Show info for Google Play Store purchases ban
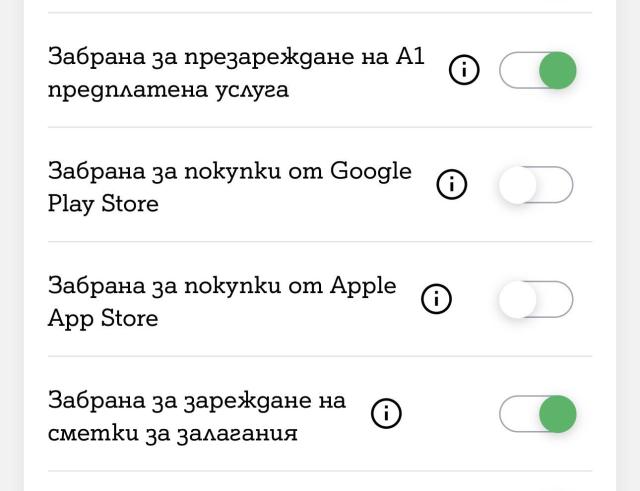Viewport: 640px width, 491px height. (452, 184)
